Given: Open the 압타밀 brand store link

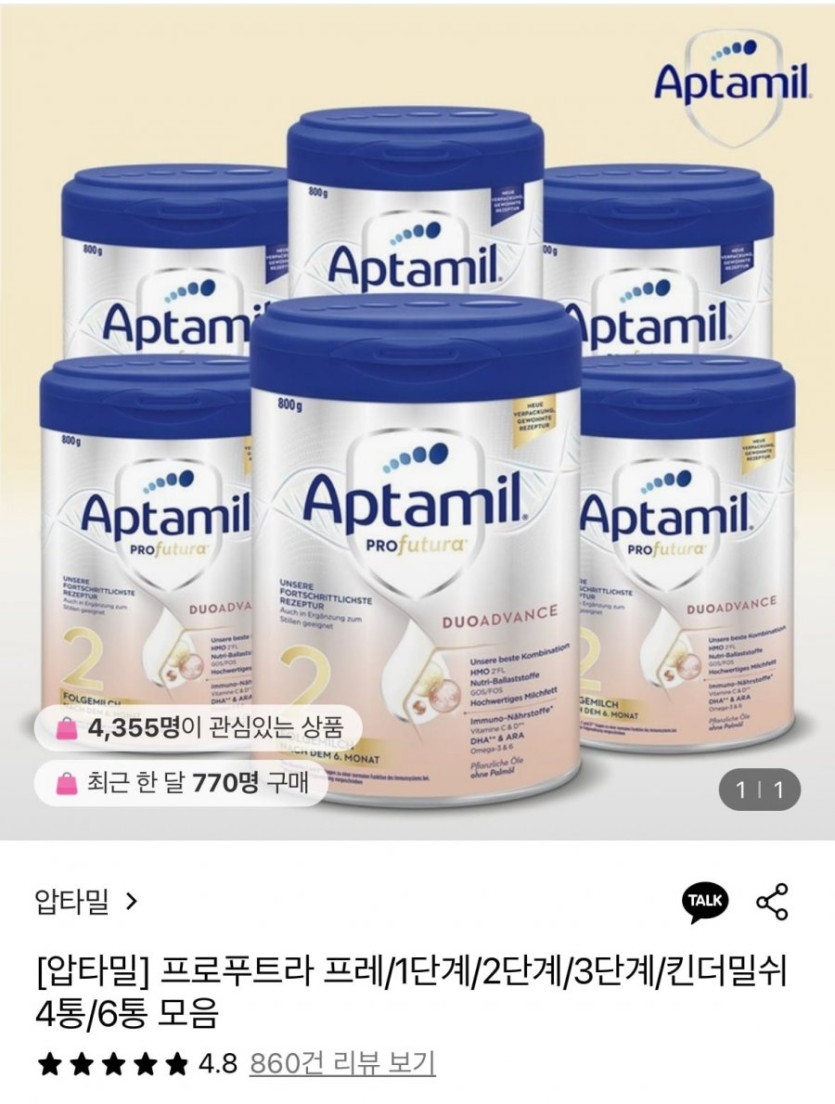Looking at the screenshot, I should (x=86, y=903).
